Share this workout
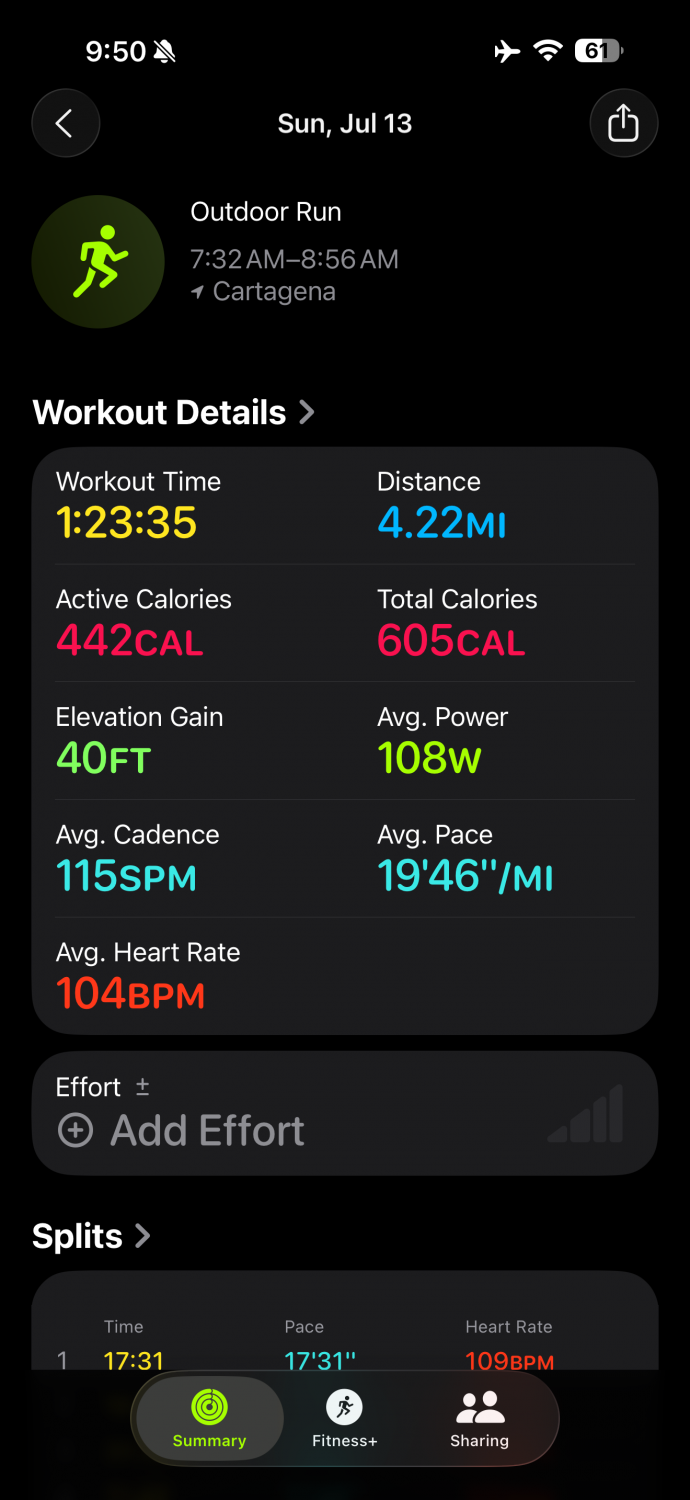Image resolution: width=690 pixels, height=1500 pixels. (x=623, y=124)
